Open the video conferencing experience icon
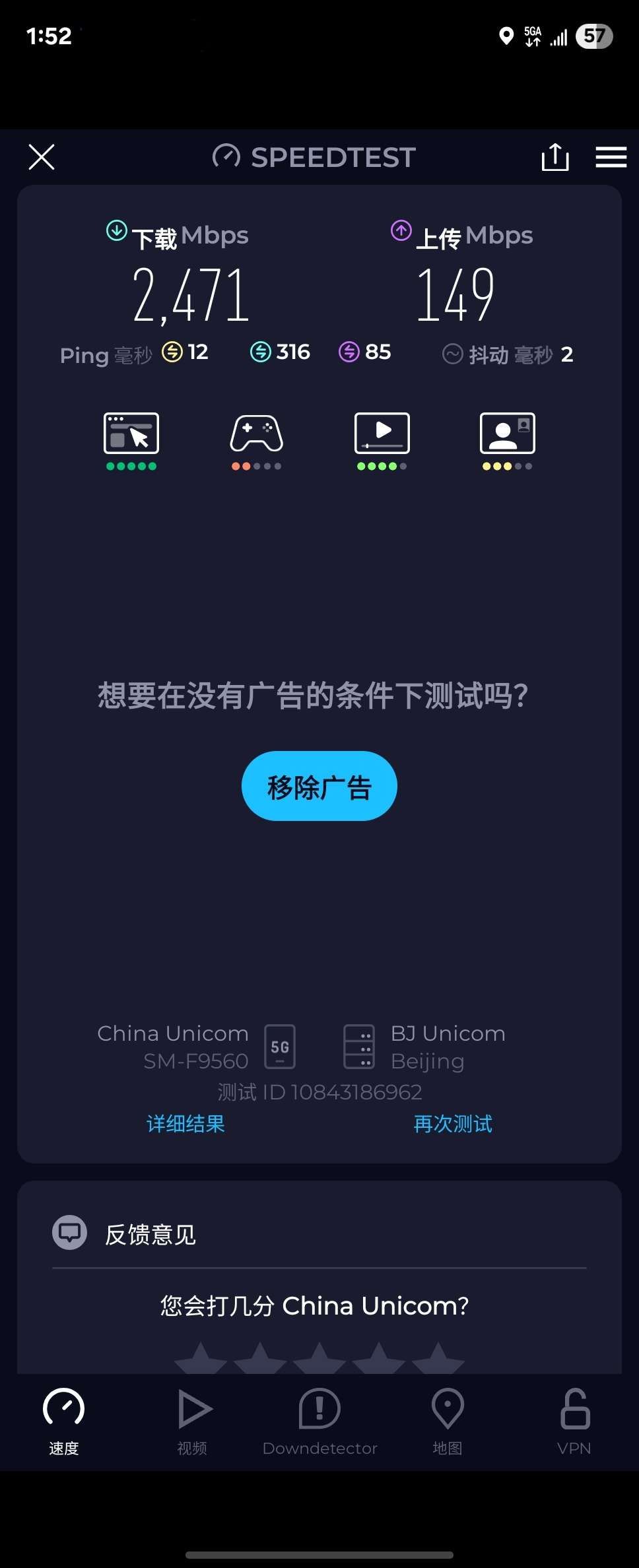 pos(507,434)
